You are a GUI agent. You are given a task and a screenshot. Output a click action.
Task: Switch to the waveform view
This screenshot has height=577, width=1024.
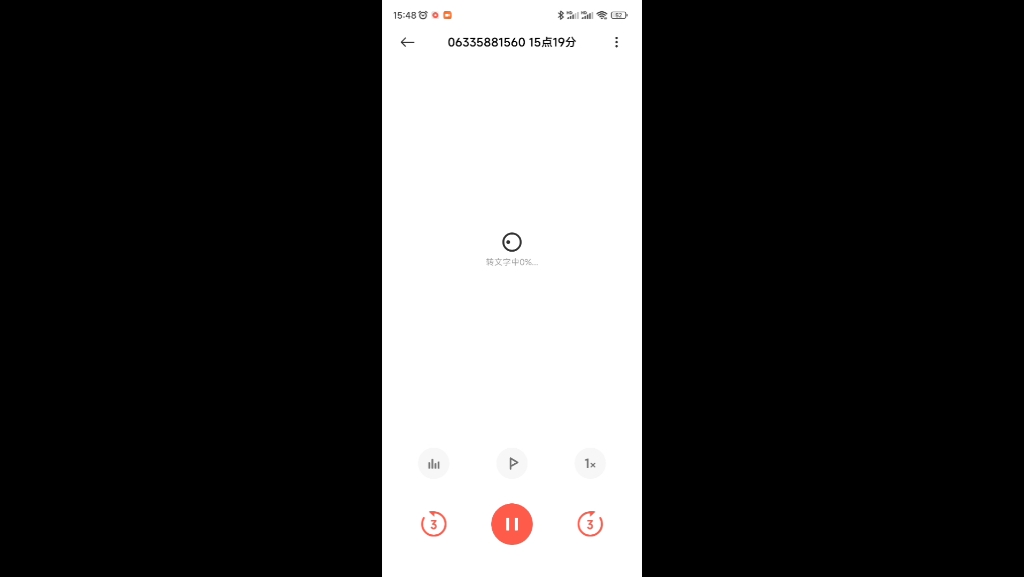pos(434,463)
